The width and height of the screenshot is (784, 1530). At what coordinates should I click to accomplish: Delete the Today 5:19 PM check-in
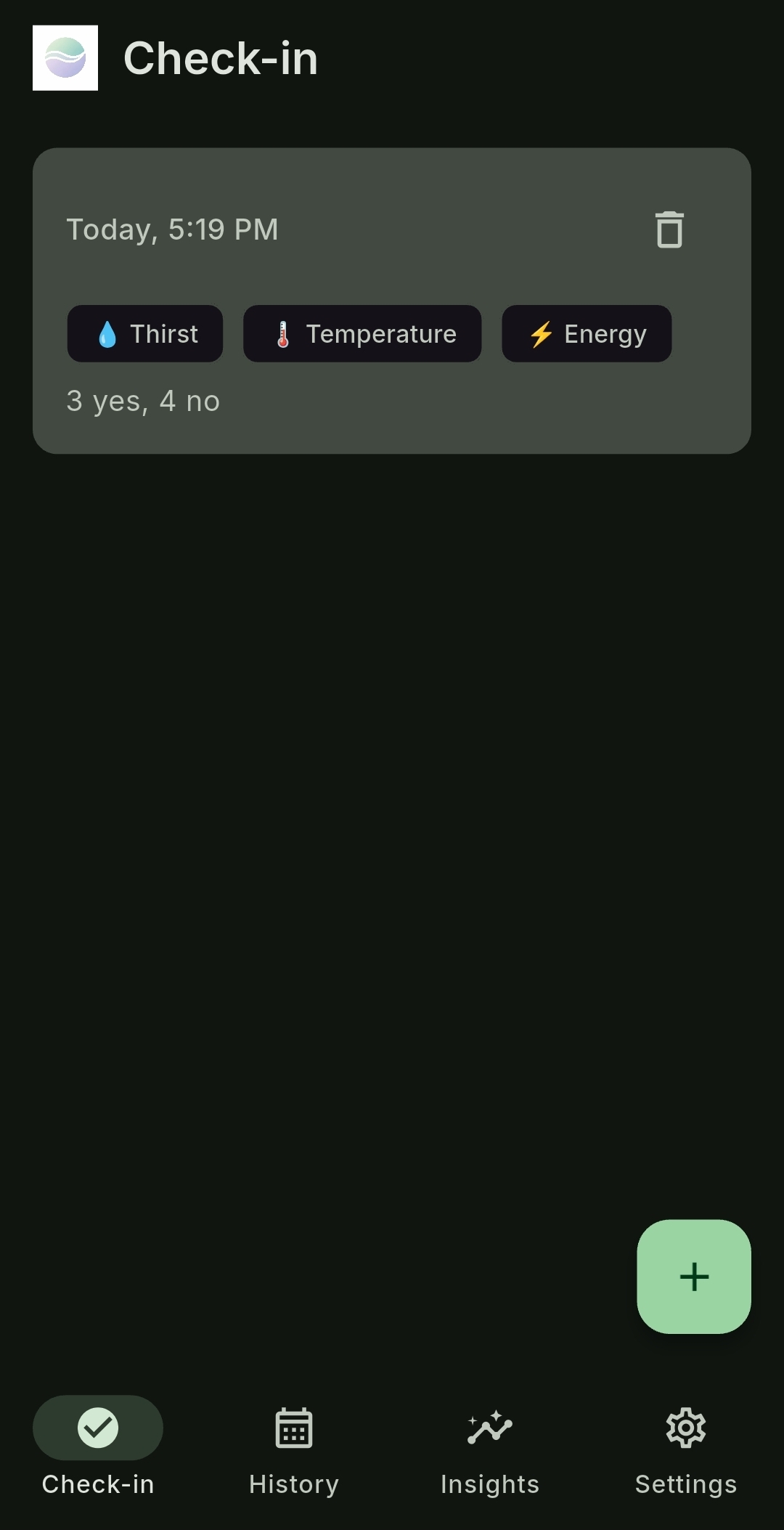coord(669,229)
